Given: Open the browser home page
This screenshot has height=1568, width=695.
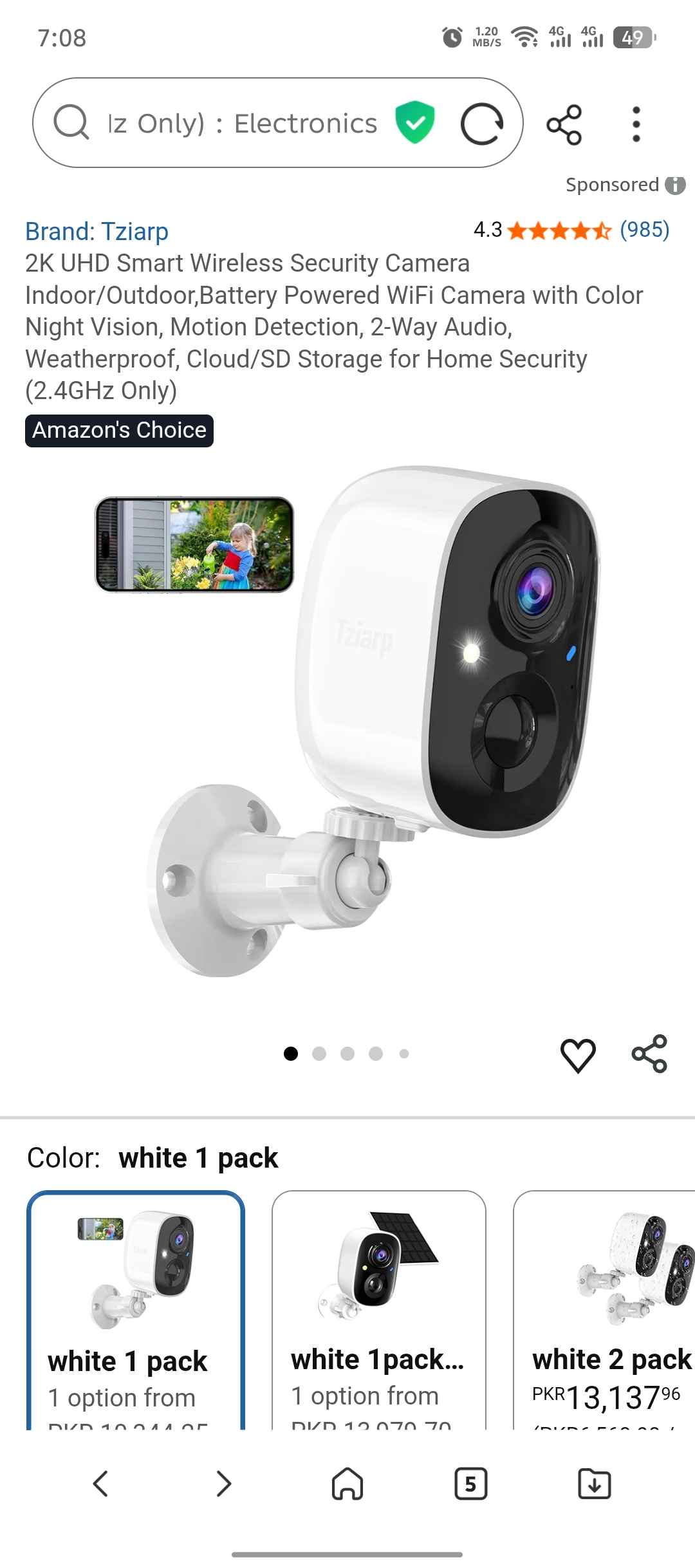Looking at the screenshot, I should click(347, 1484).
